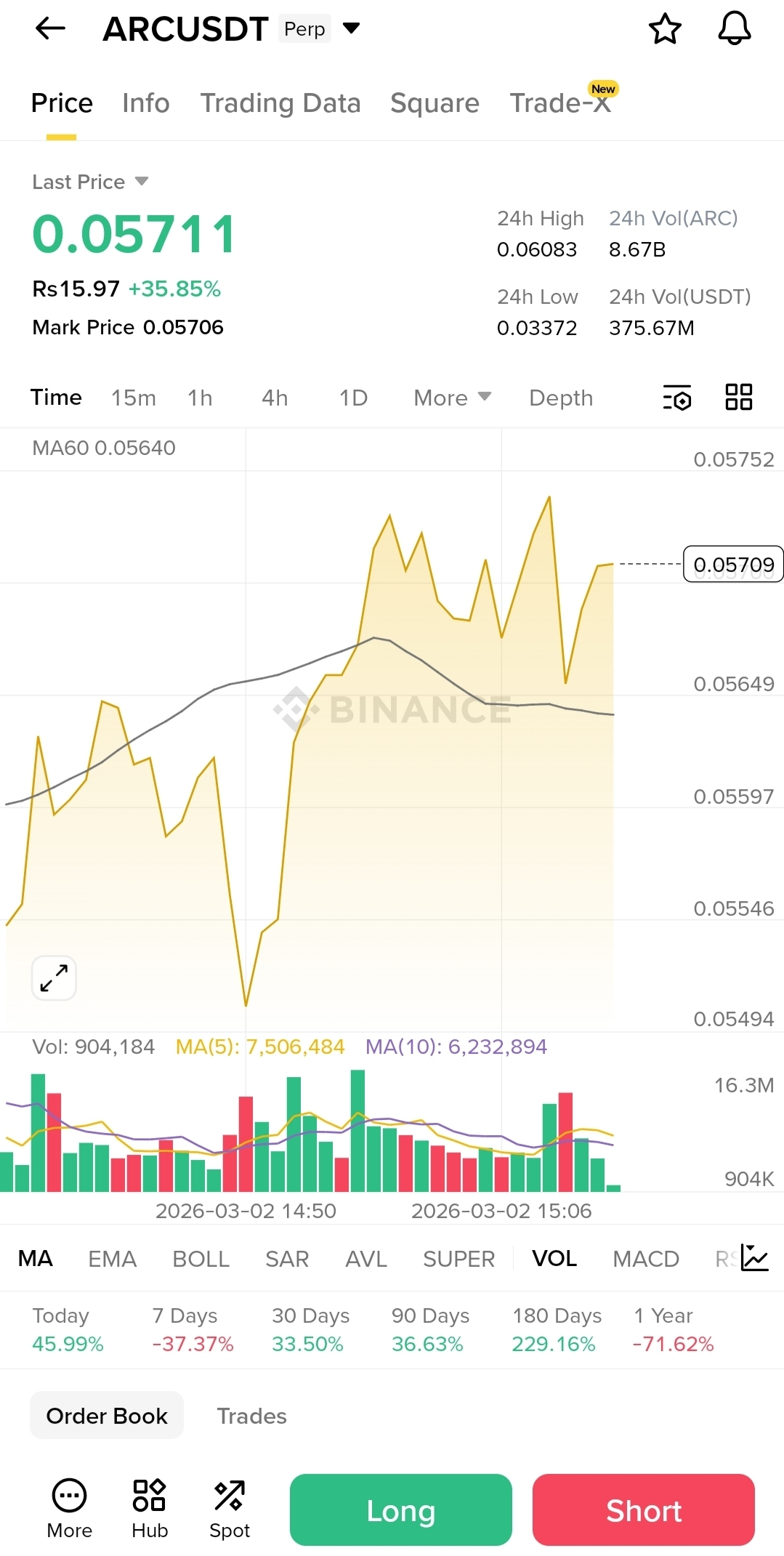Open the Square tab

435,103
